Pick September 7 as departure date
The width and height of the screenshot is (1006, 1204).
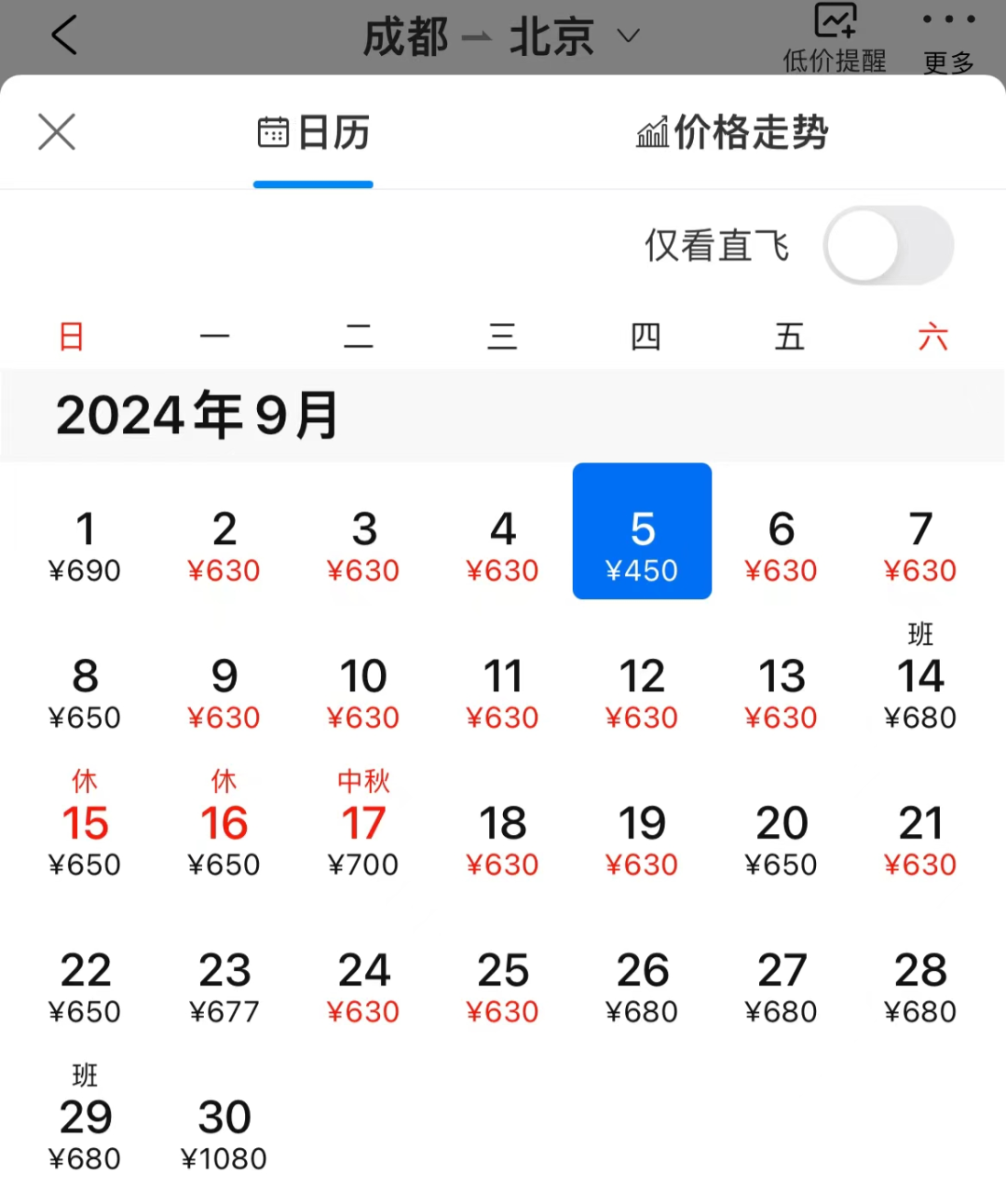[x=920, y=546]
